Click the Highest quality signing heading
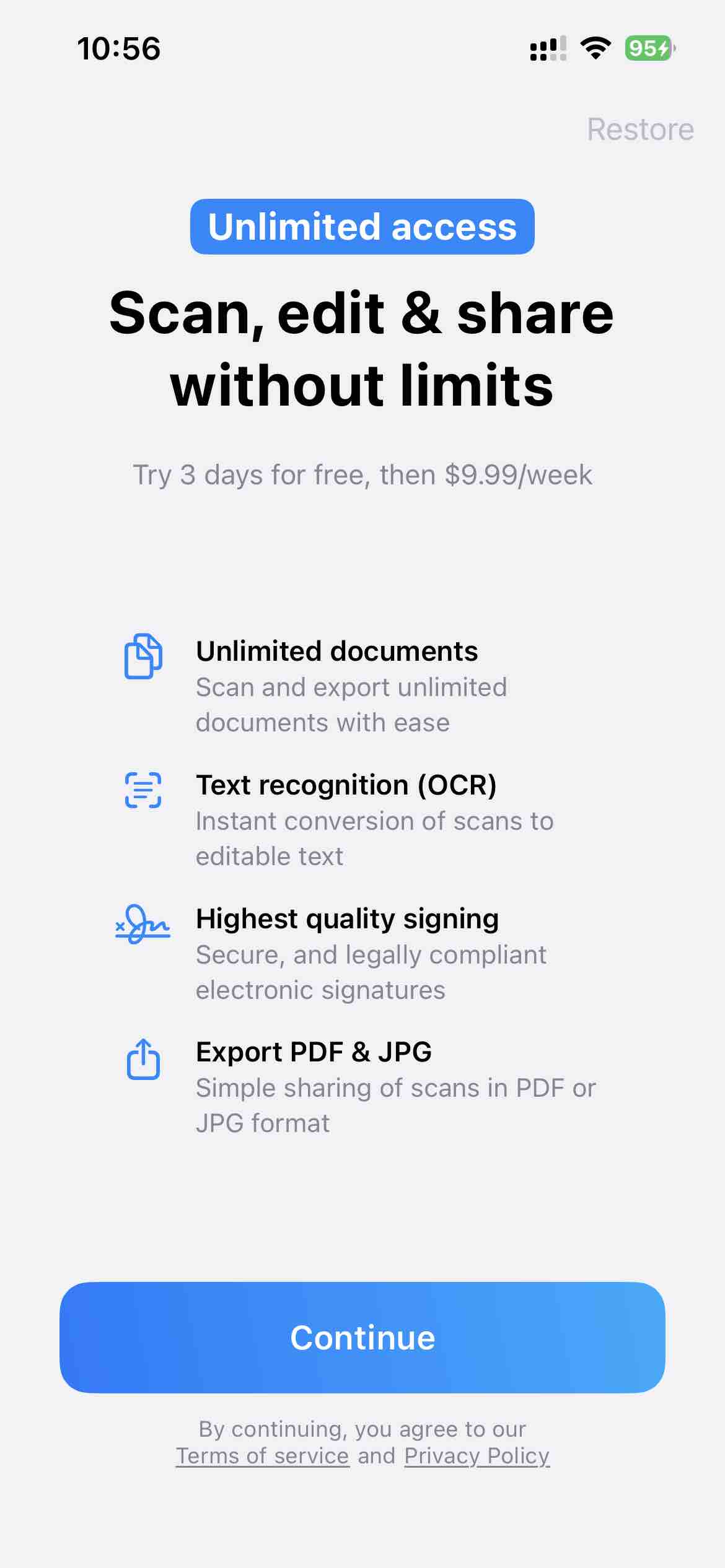 click(x=346, y=919)
